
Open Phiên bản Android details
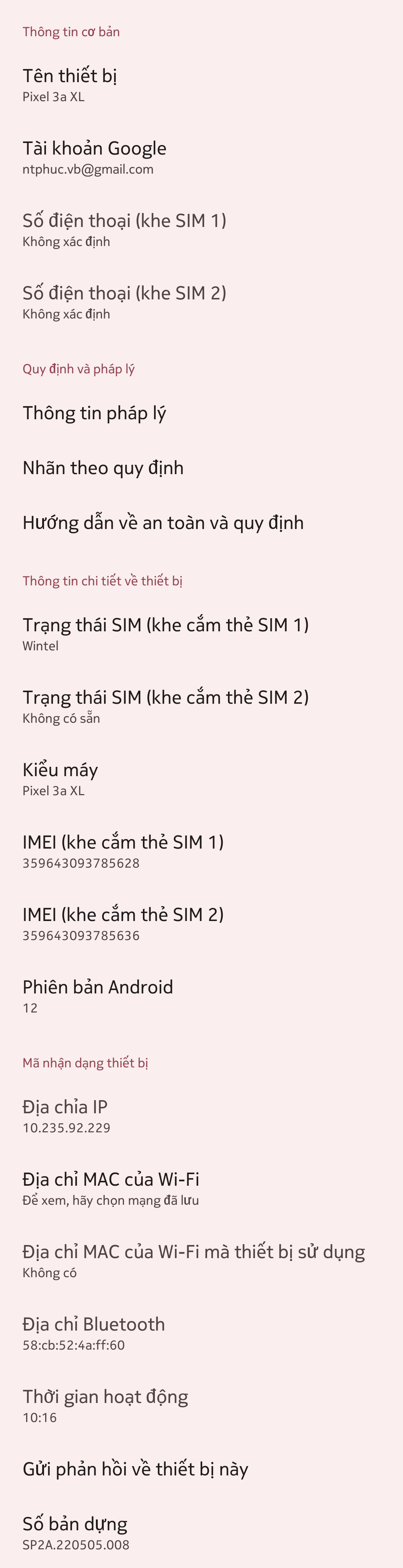click(x=201, y=996)
